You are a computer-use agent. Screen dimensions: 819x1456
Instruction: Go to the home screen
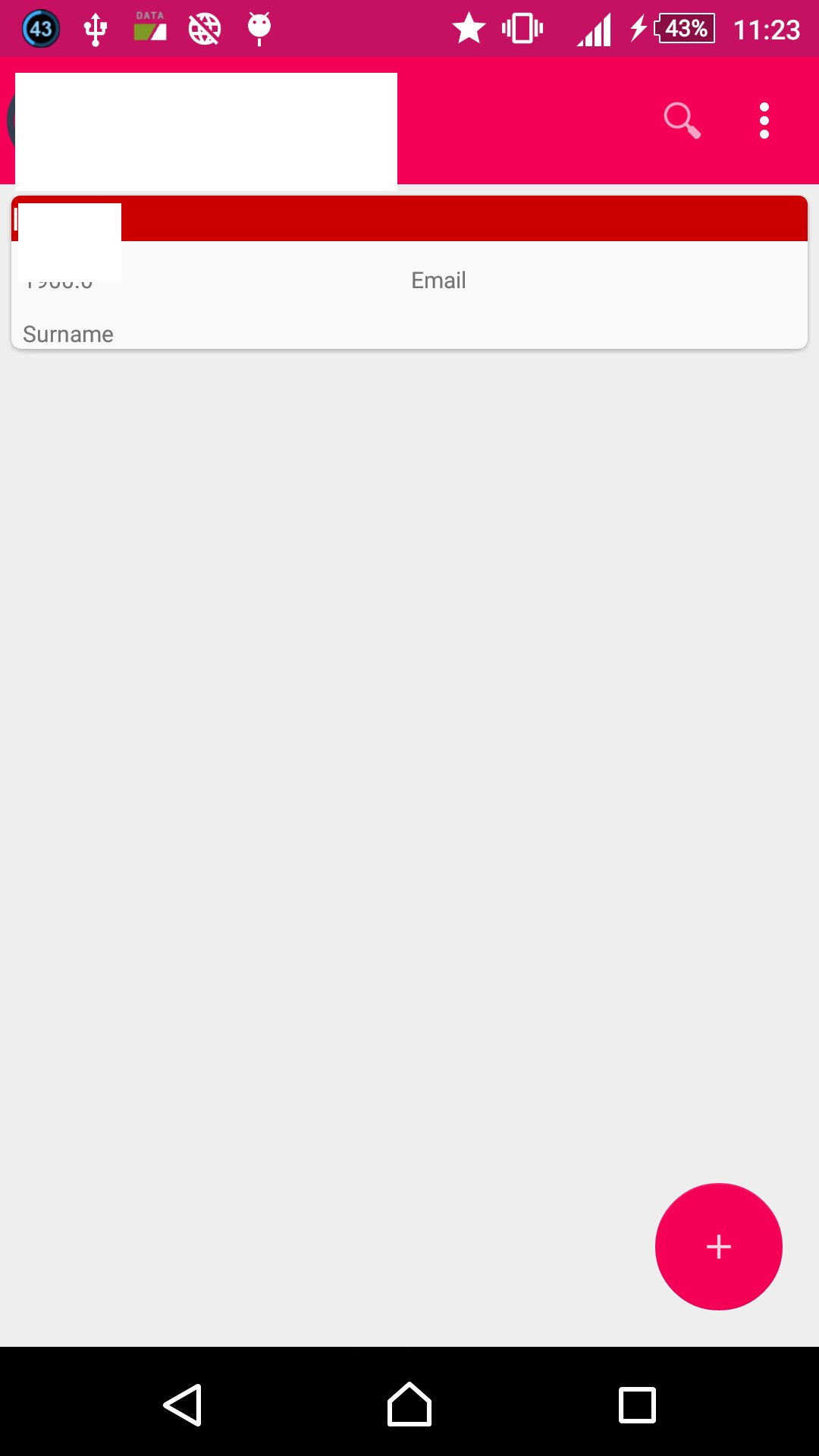pos(409,1404)
